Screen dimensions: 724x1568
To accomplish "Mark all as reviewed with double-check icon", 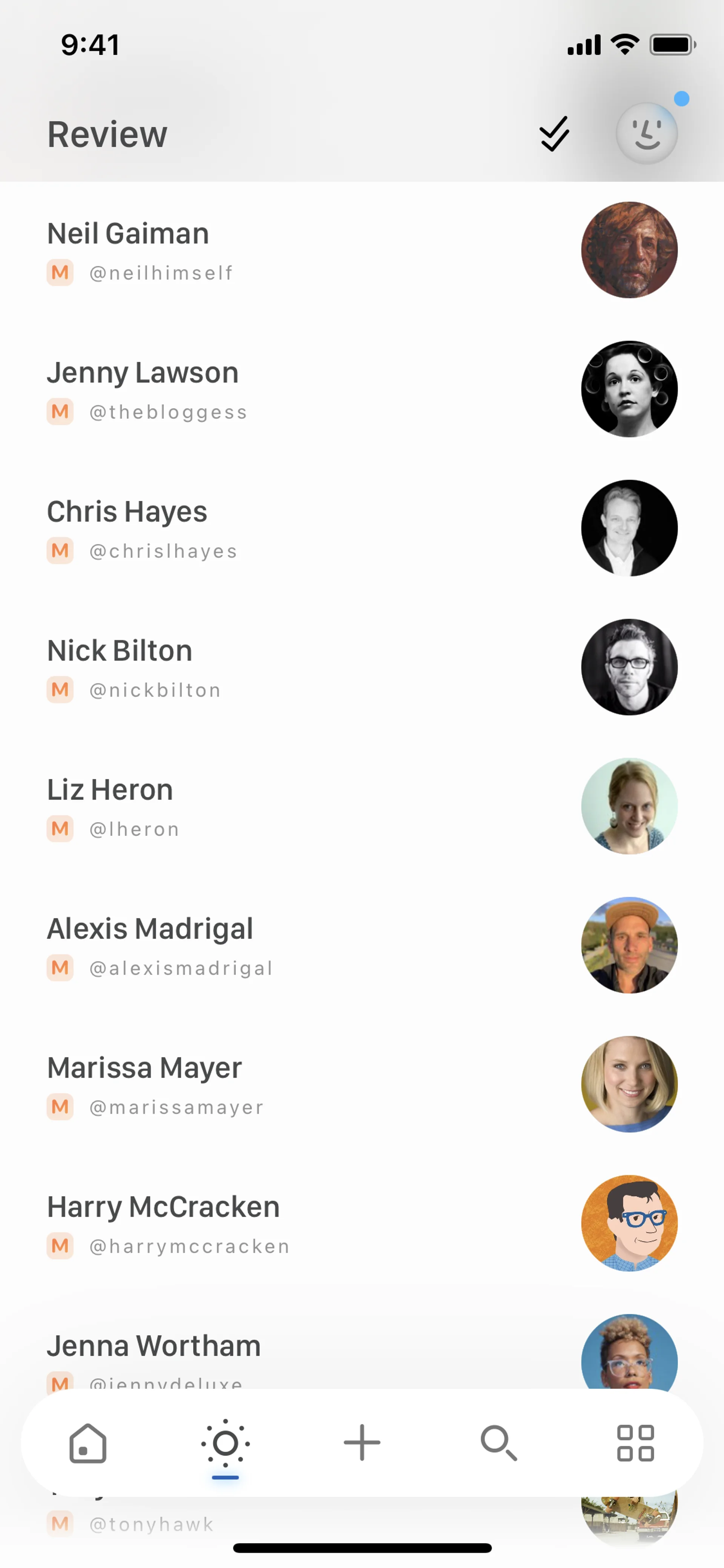I will point(554,133).
